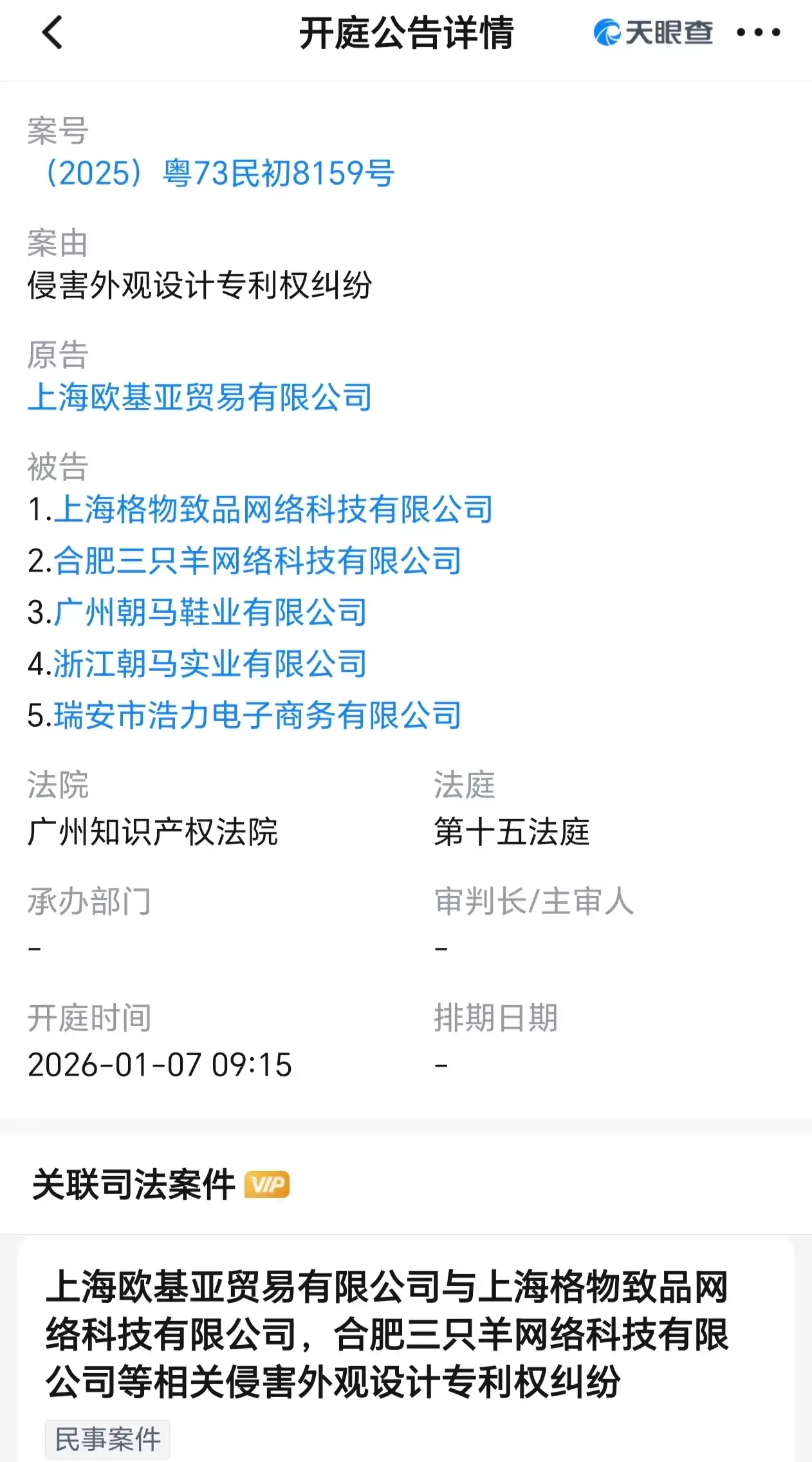
Task: Go back using the top arrow
Action: [x=53, y=33]
